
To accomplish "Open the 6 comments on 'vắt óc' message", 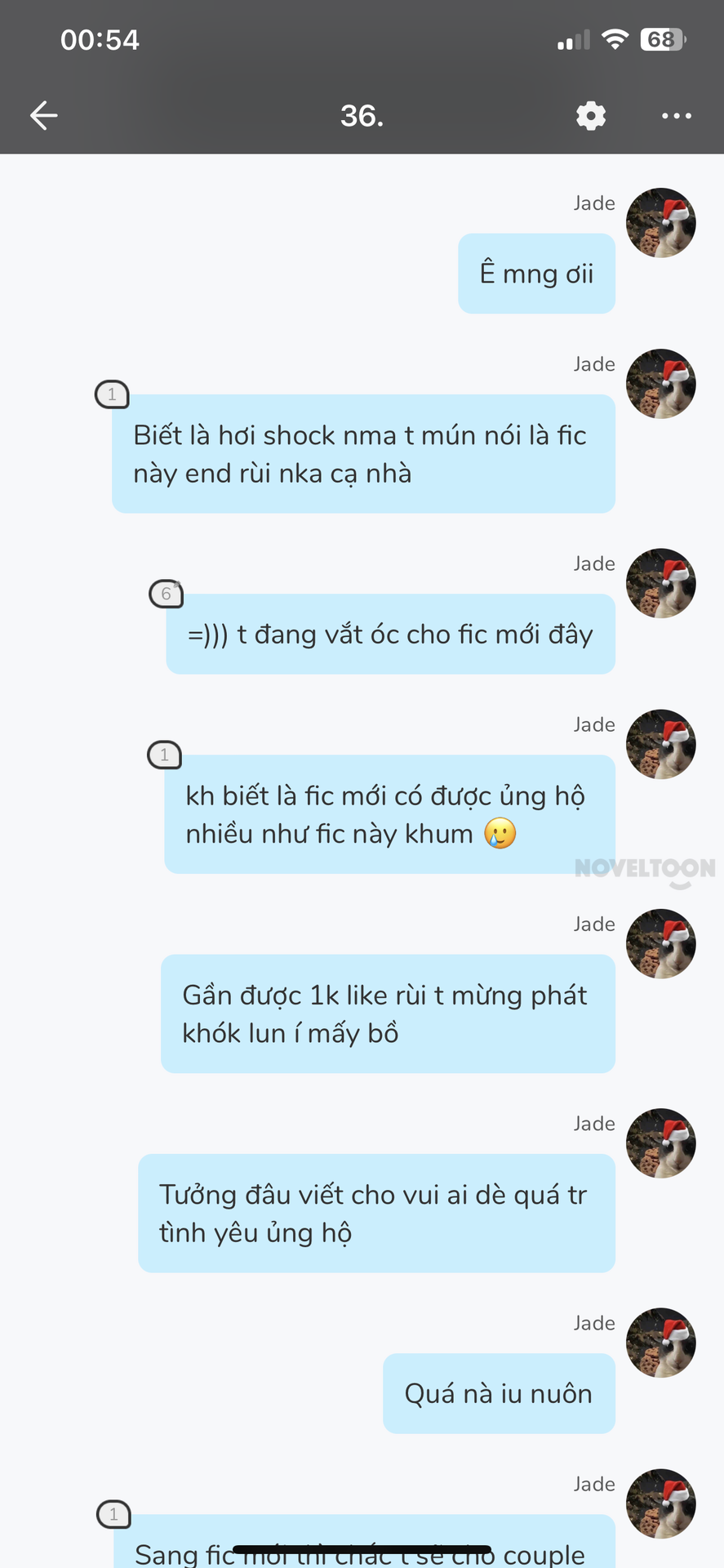I will [x=166, y=594].
